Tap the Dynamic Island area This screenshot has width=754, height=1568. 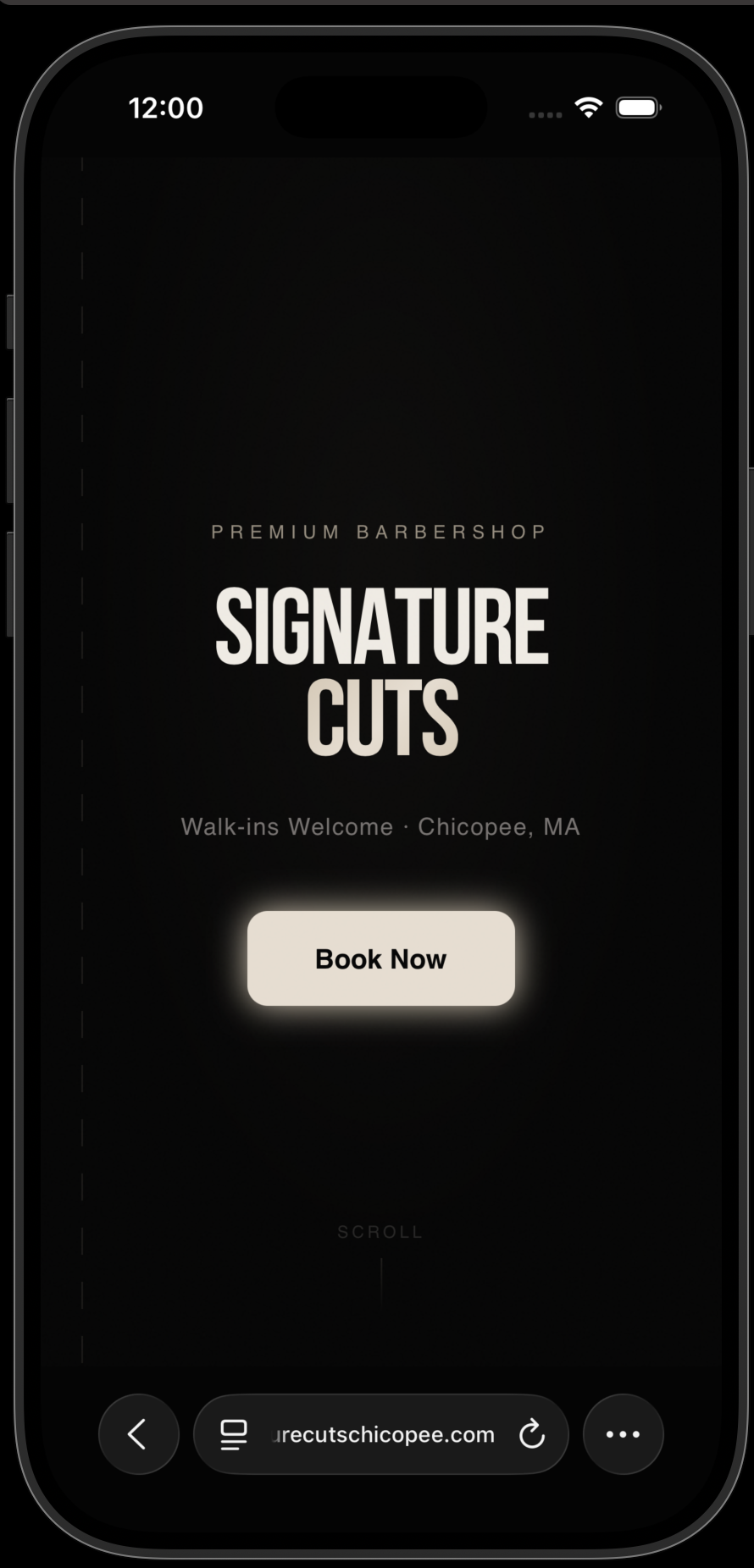[x=380, y=108]
